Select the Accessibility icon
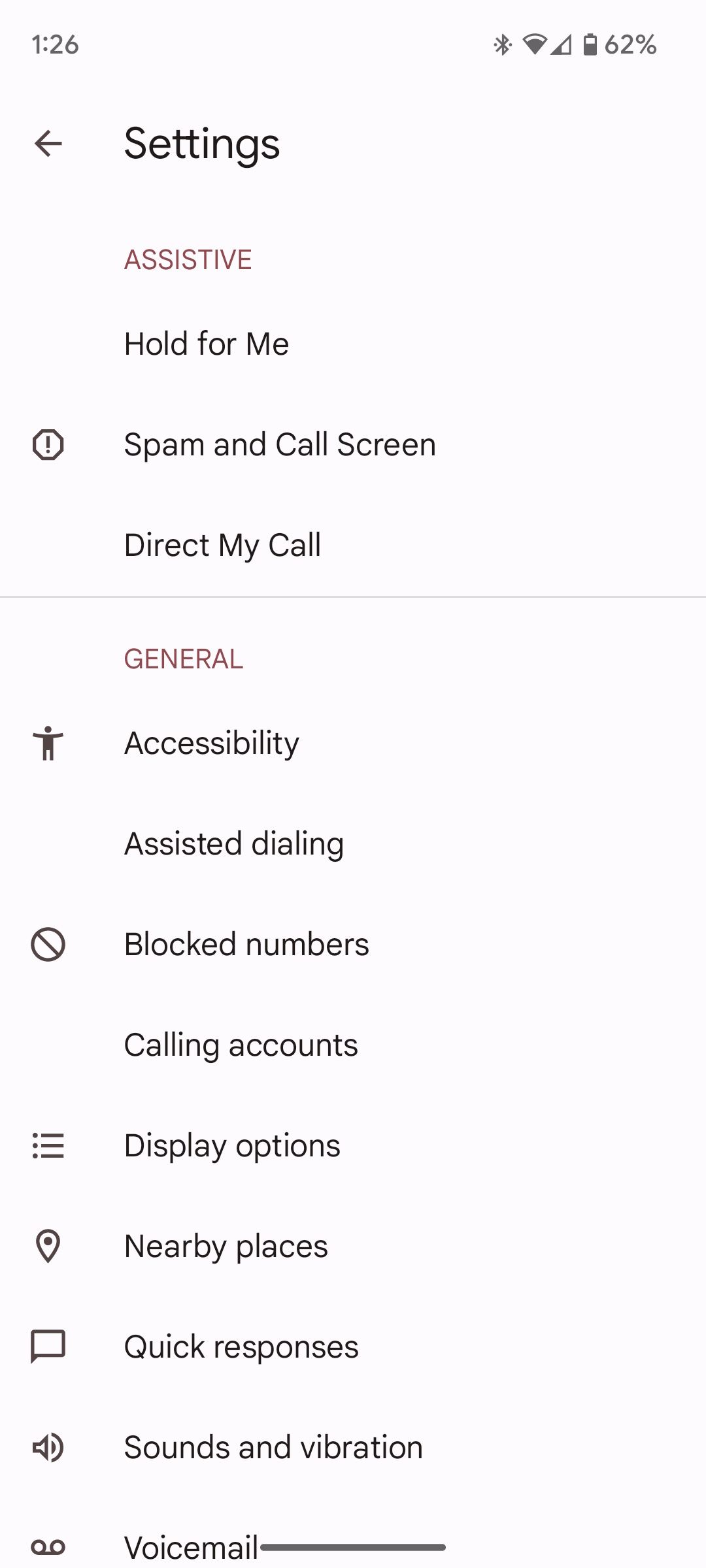Image resolution: width=706 pixels, height=1568 pixels. click(x=48, y=742)
